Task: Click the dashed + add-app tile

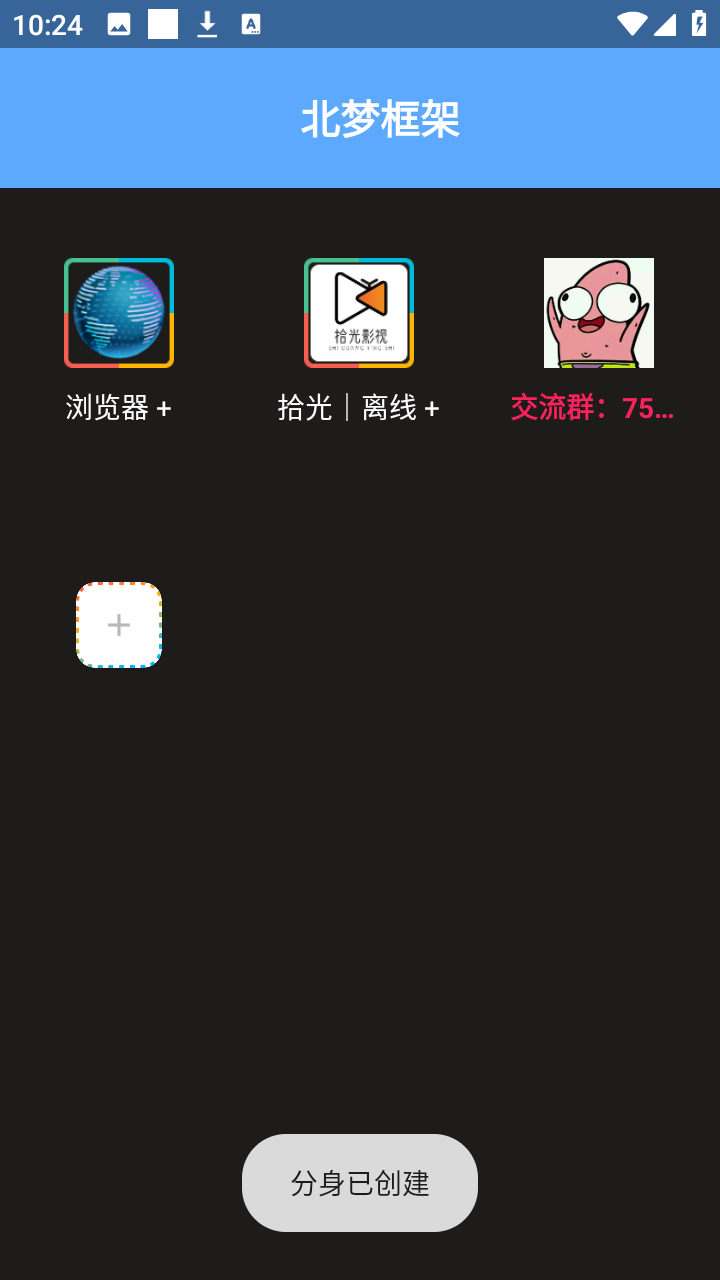Action: [119, 625]
